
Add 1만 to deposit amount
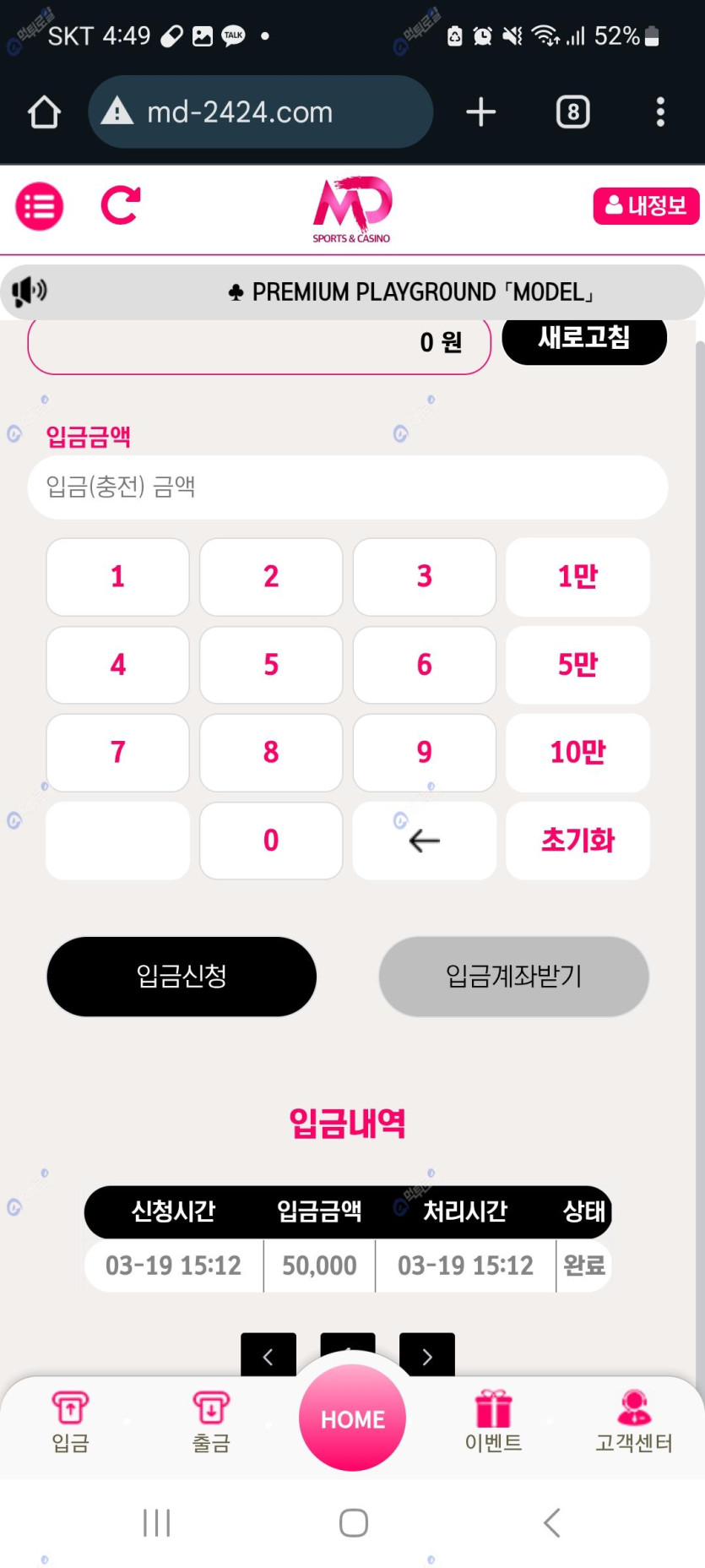578,577
